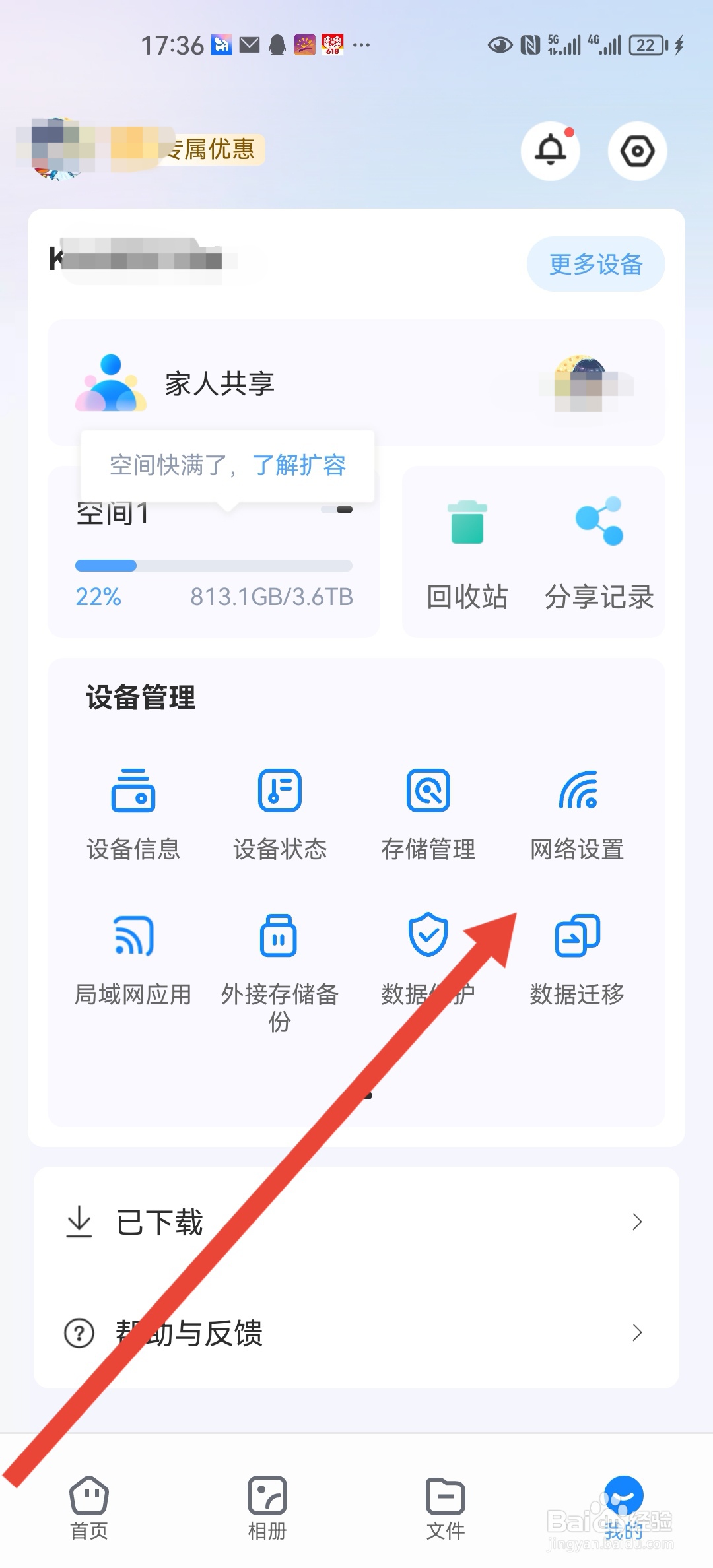Open settings via the gear icon
713x1568 pixels.
pyautogui.click(x=637, y=150)
